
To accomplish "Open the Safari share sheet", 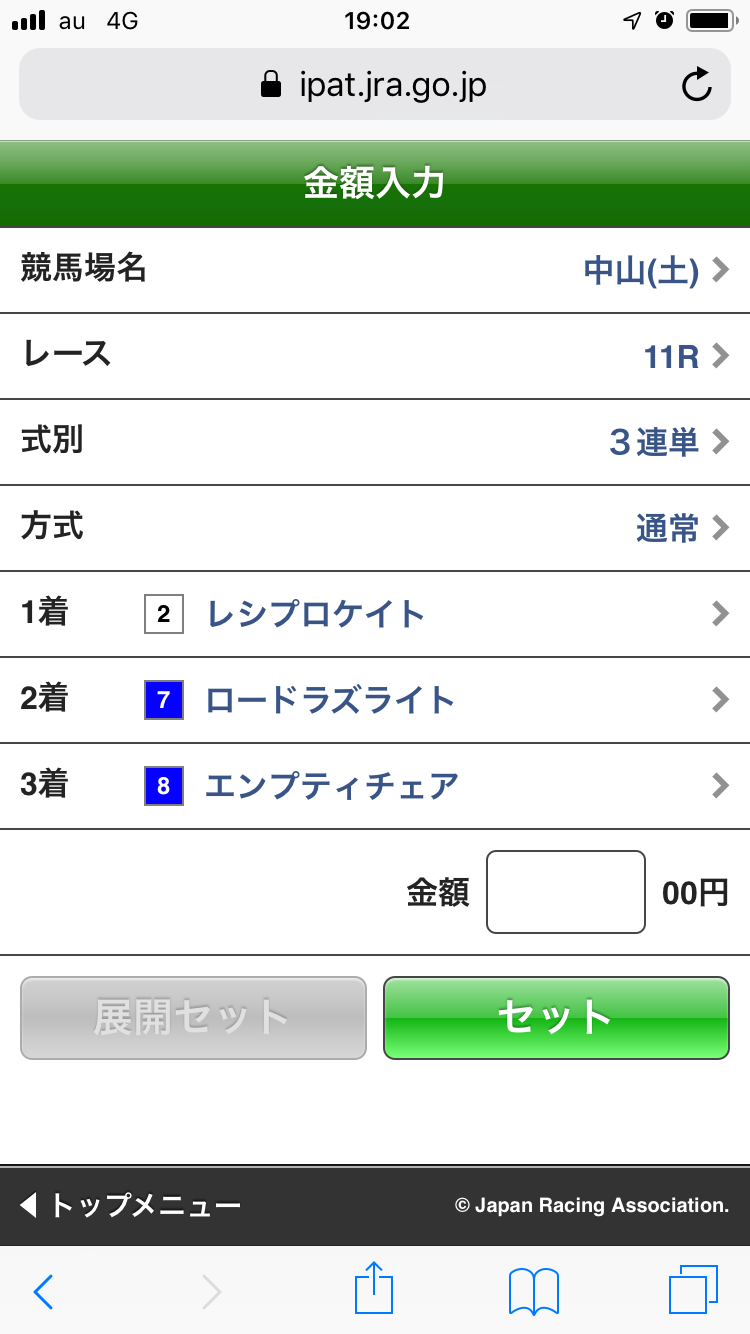I will [x=373, y=1290].
